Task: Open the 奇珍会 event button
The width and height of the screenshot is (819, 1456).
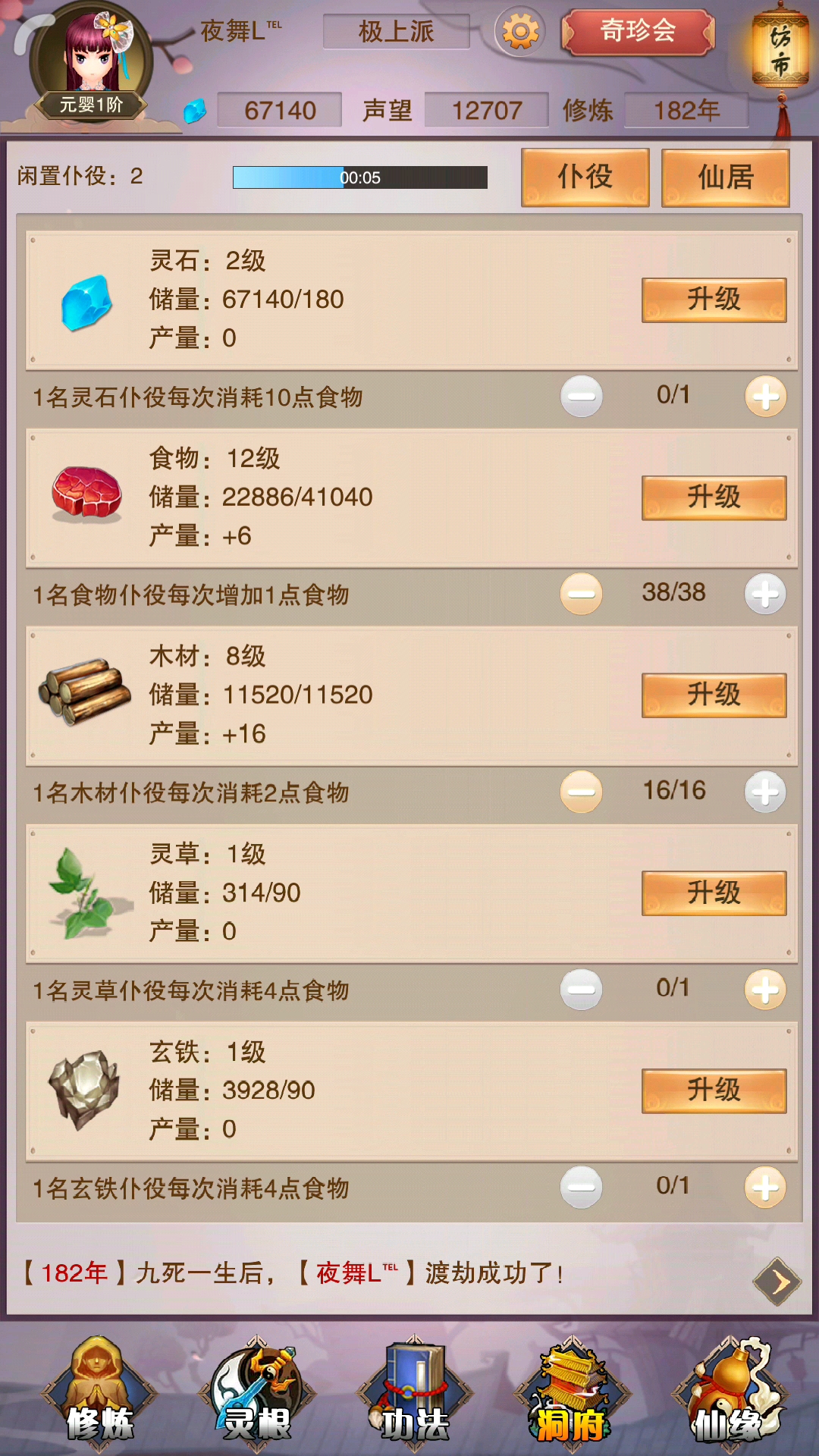Action: click(x=638, y=32)
